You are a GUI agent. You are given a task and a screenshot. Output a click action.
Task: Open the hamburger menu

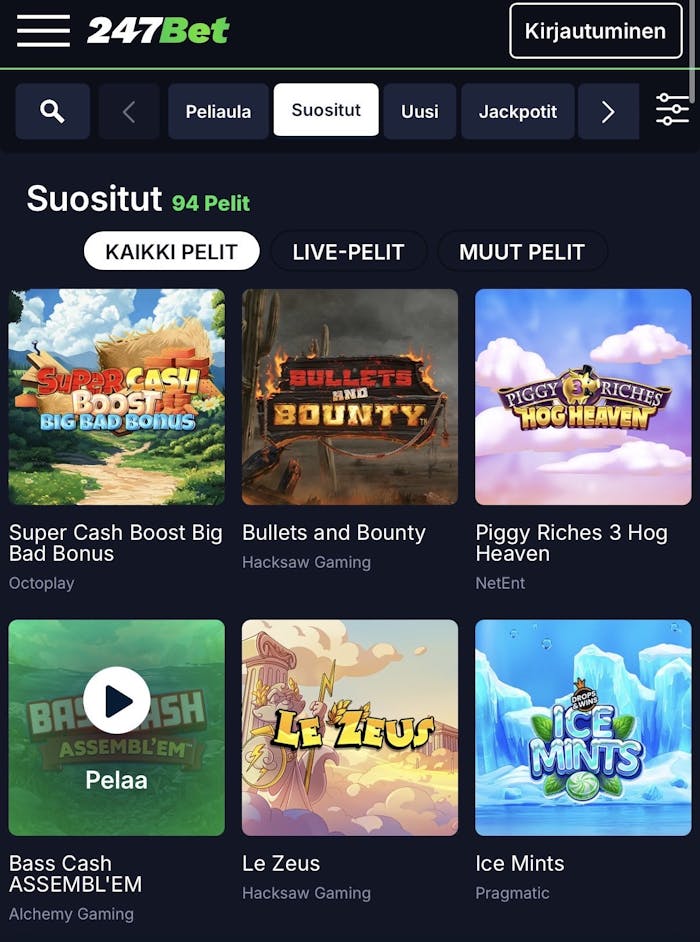click(x=43, y=31)
